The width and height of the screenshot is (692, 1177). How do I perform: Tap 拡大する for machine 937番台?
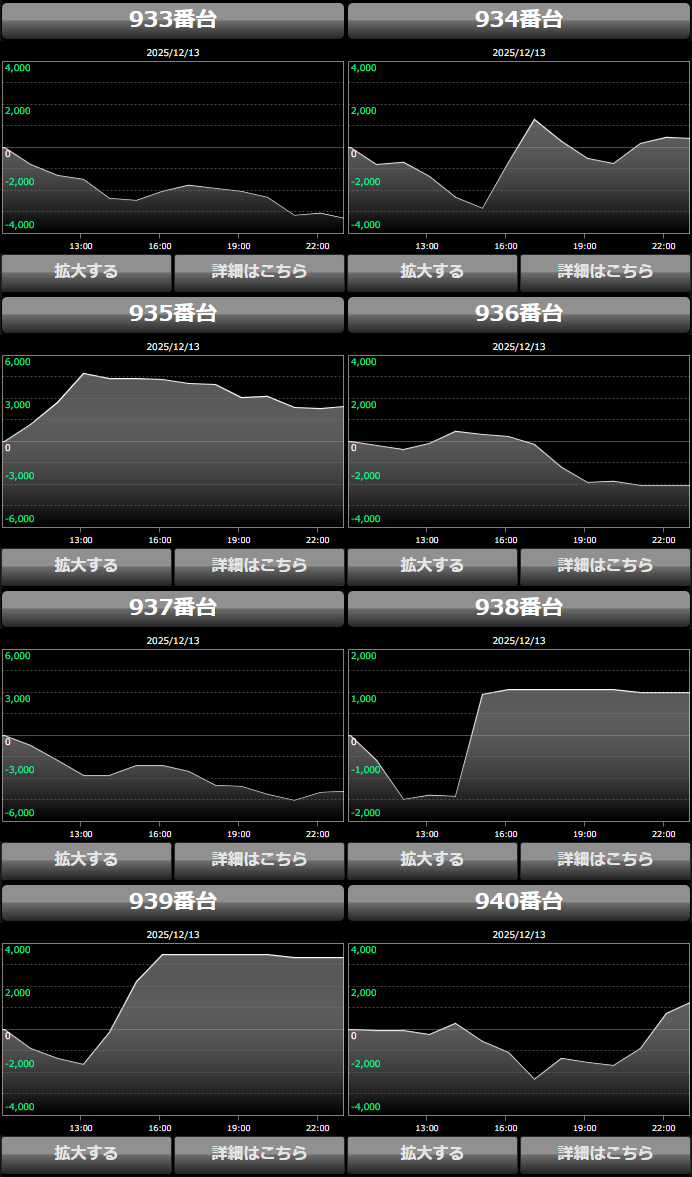click(86, 859)
